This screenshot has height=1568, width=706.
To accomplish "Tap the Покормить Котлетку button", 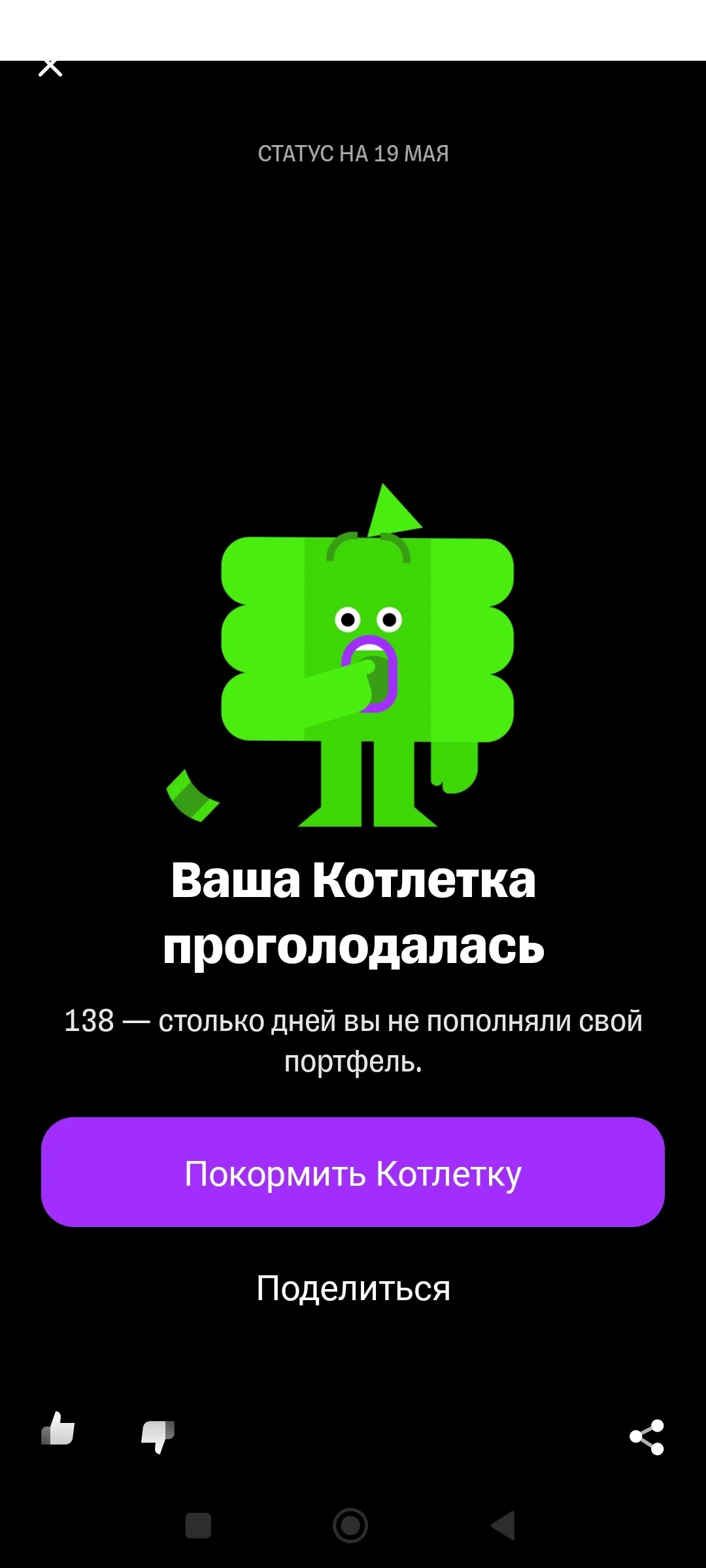I will [353, 1172].
